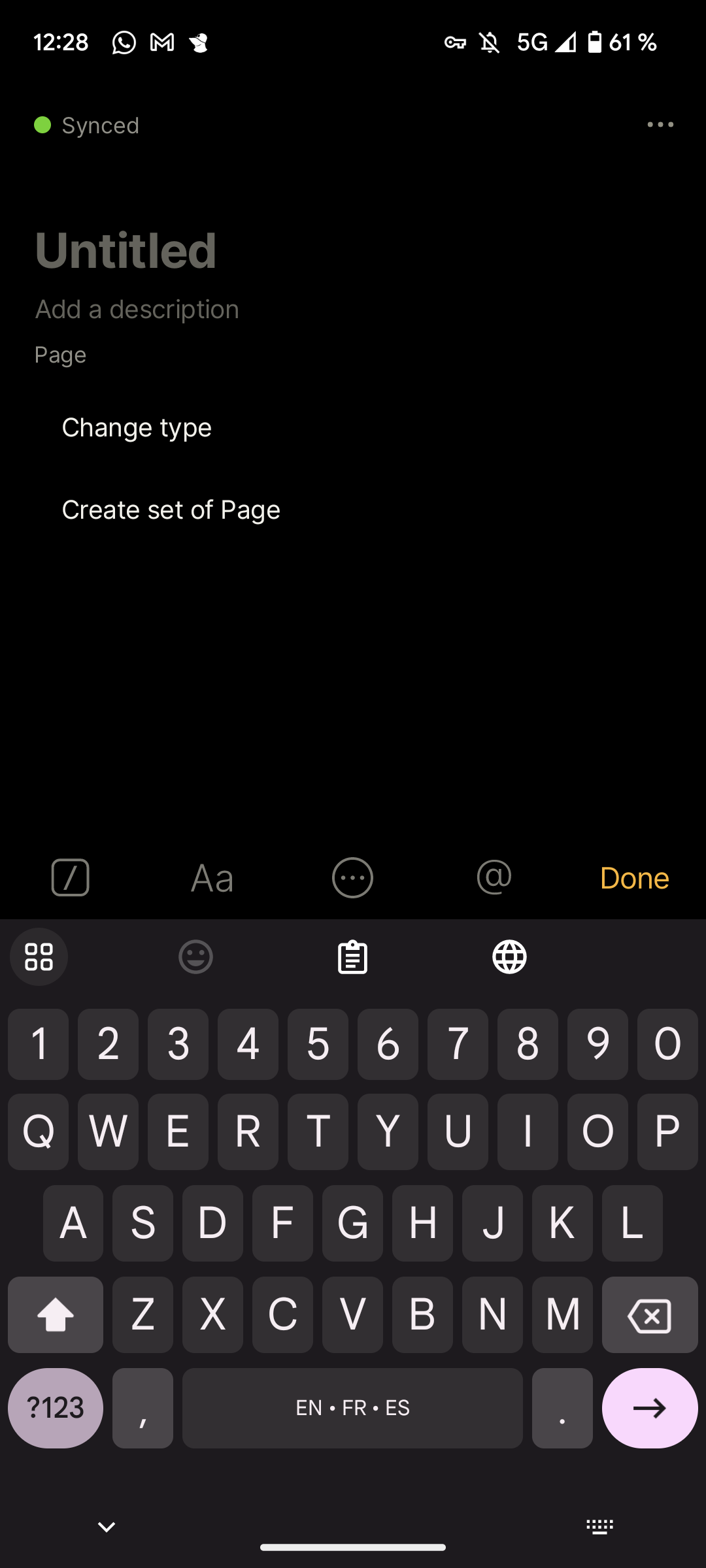706x1568 pixels.
Task: Switch to the ?123 symbols keyboard
Action: (x=56, y=1408)
